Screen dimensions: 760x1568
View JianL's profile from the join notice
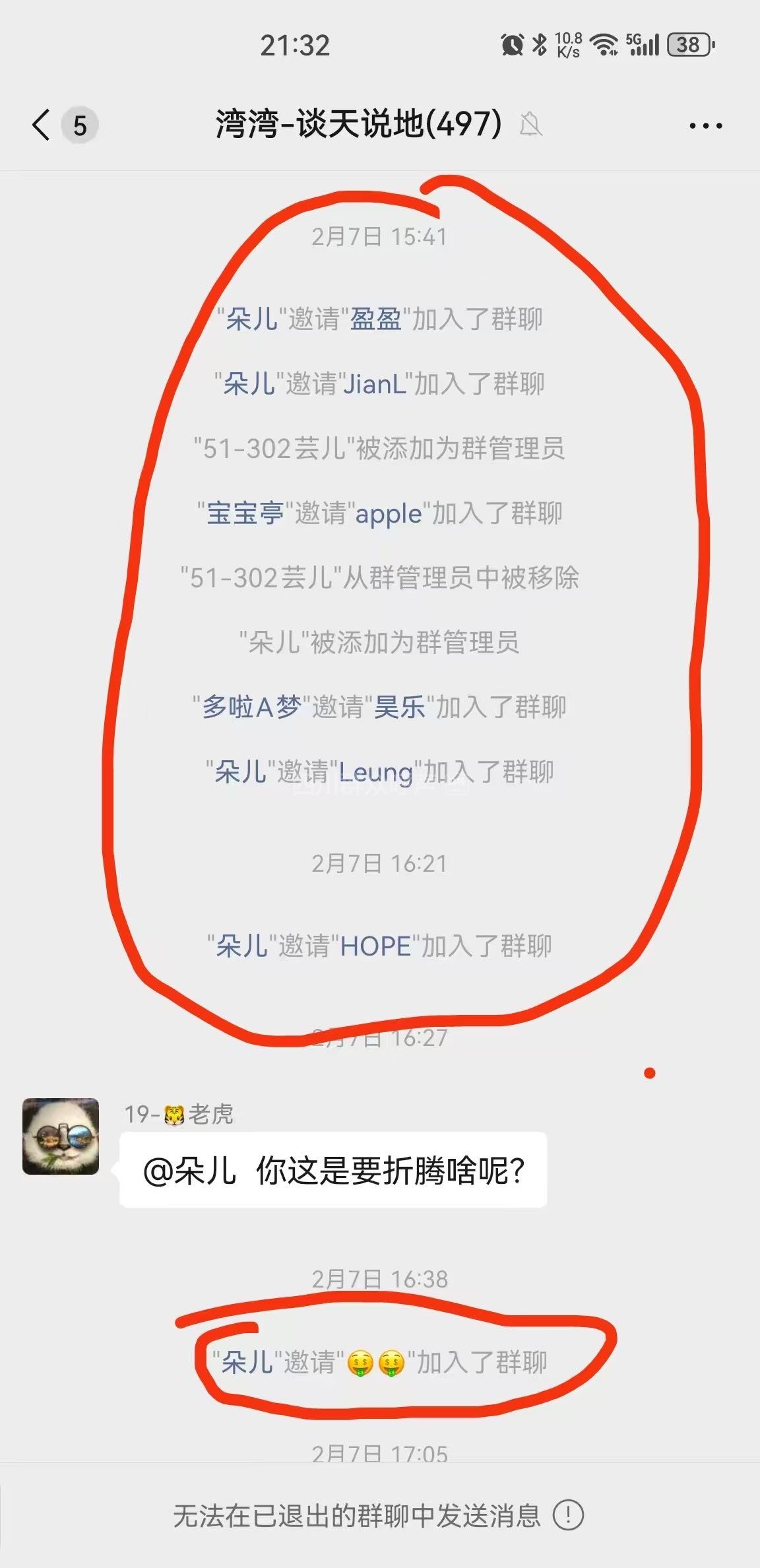click(374, 384)
